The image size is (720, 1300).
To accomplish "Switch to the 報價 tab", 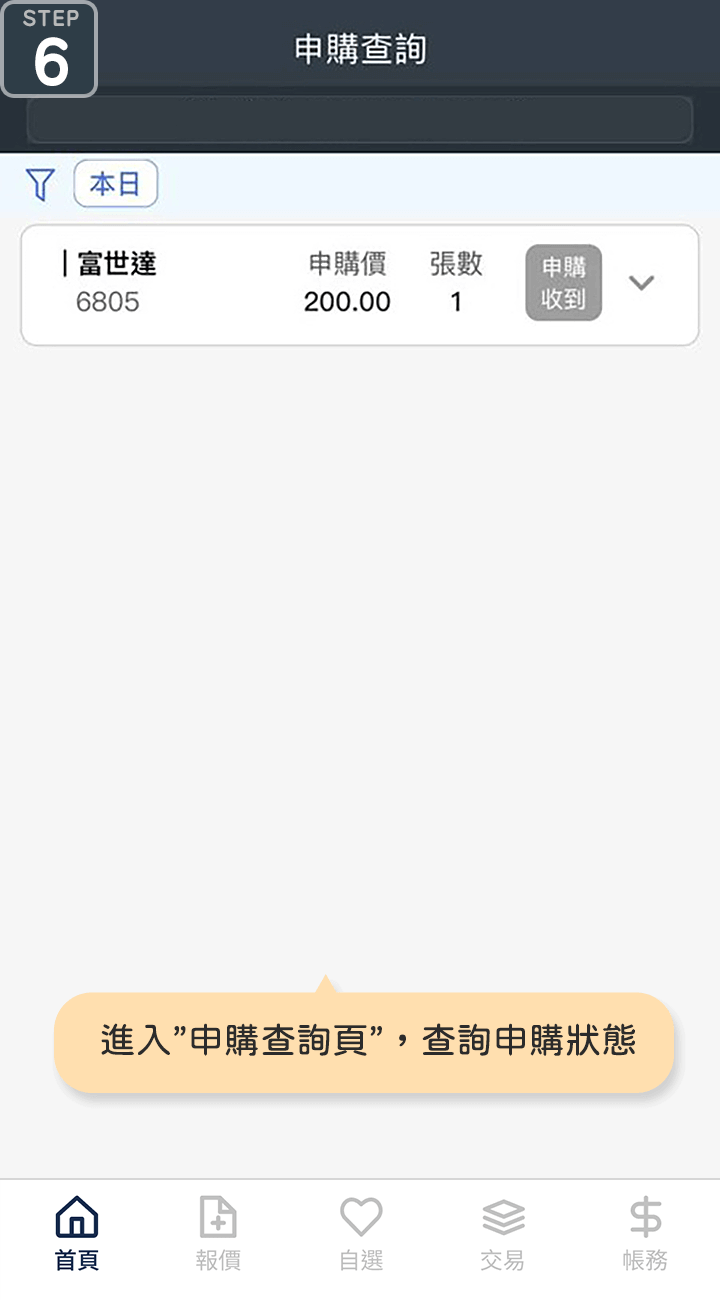I will (218, 1234).
